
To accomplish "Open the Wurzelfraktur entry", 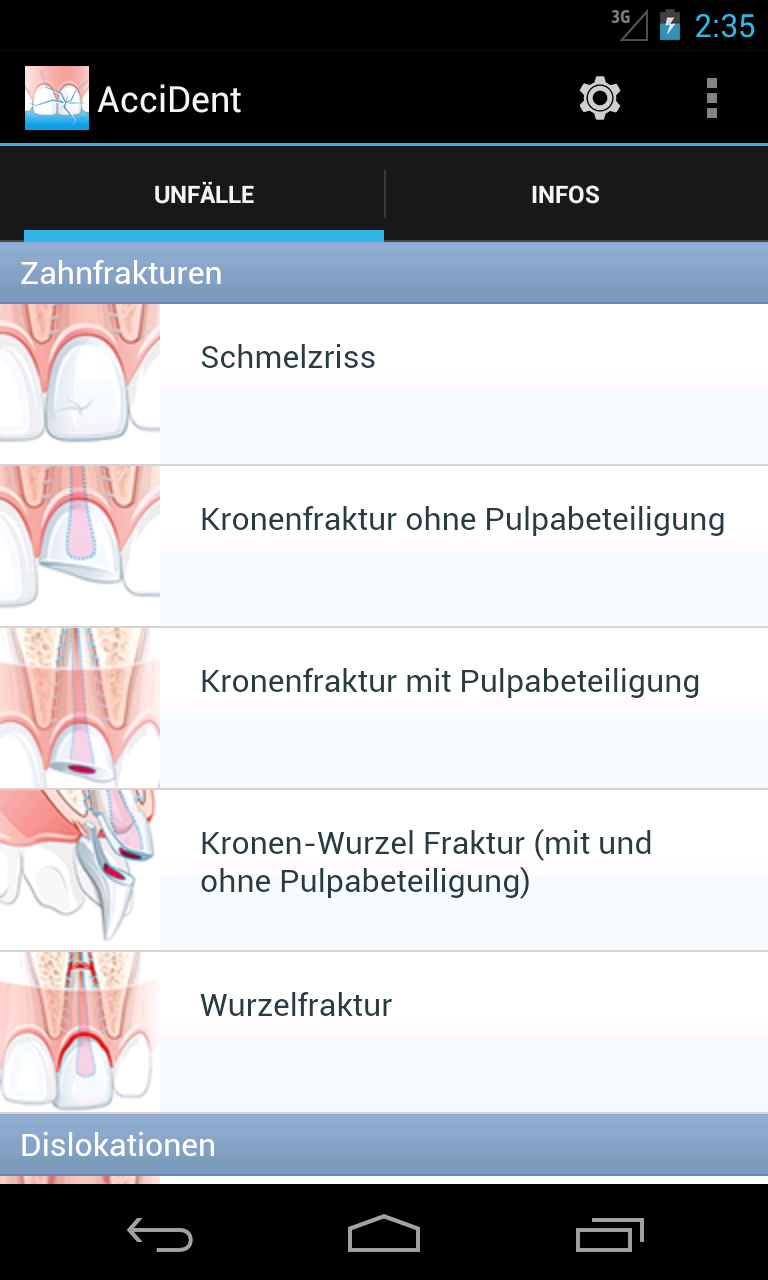I will click(384, 1032).
